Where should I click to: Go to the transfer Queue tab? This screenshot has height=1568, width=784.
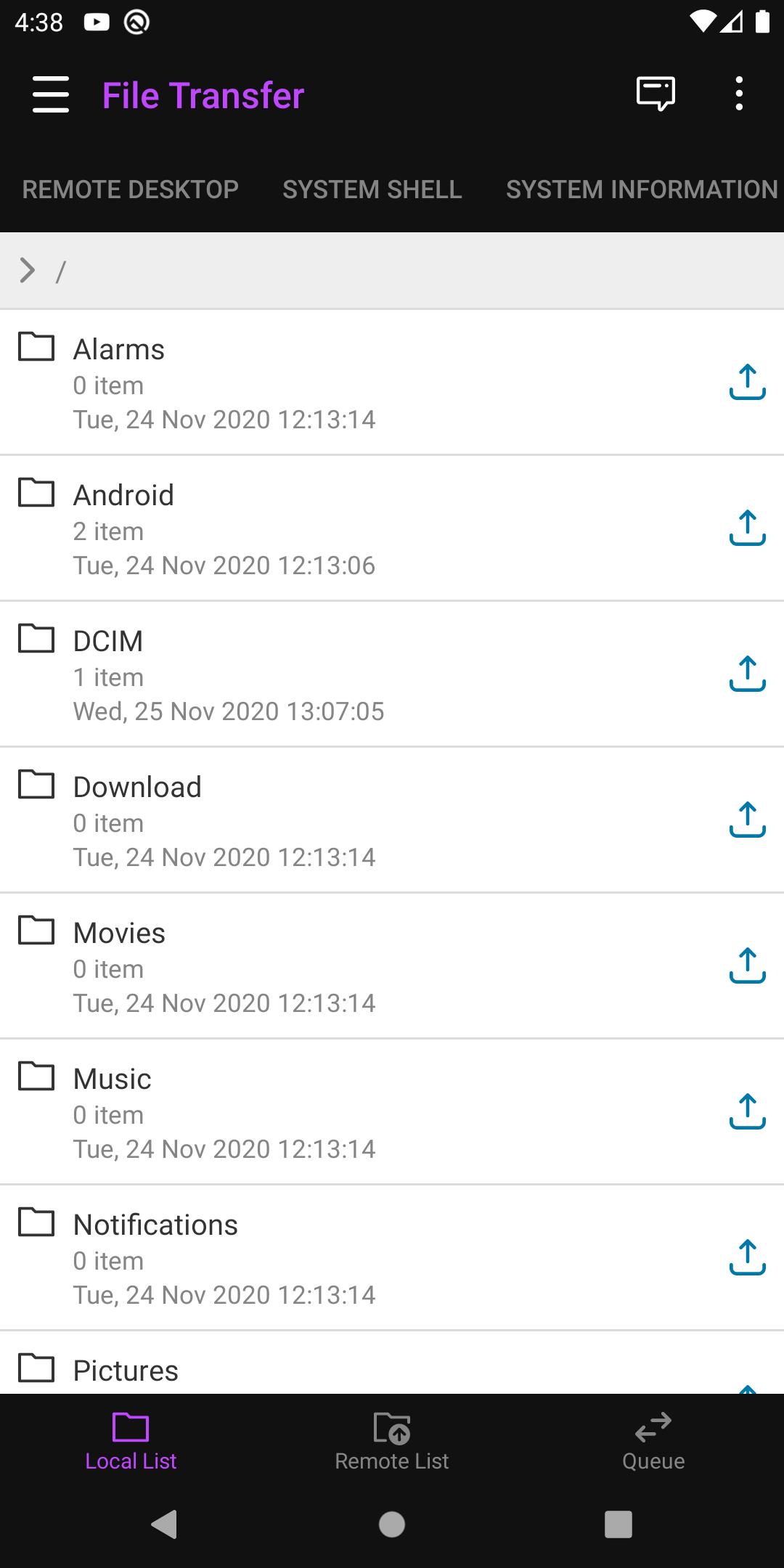(x=653, y=1442)
